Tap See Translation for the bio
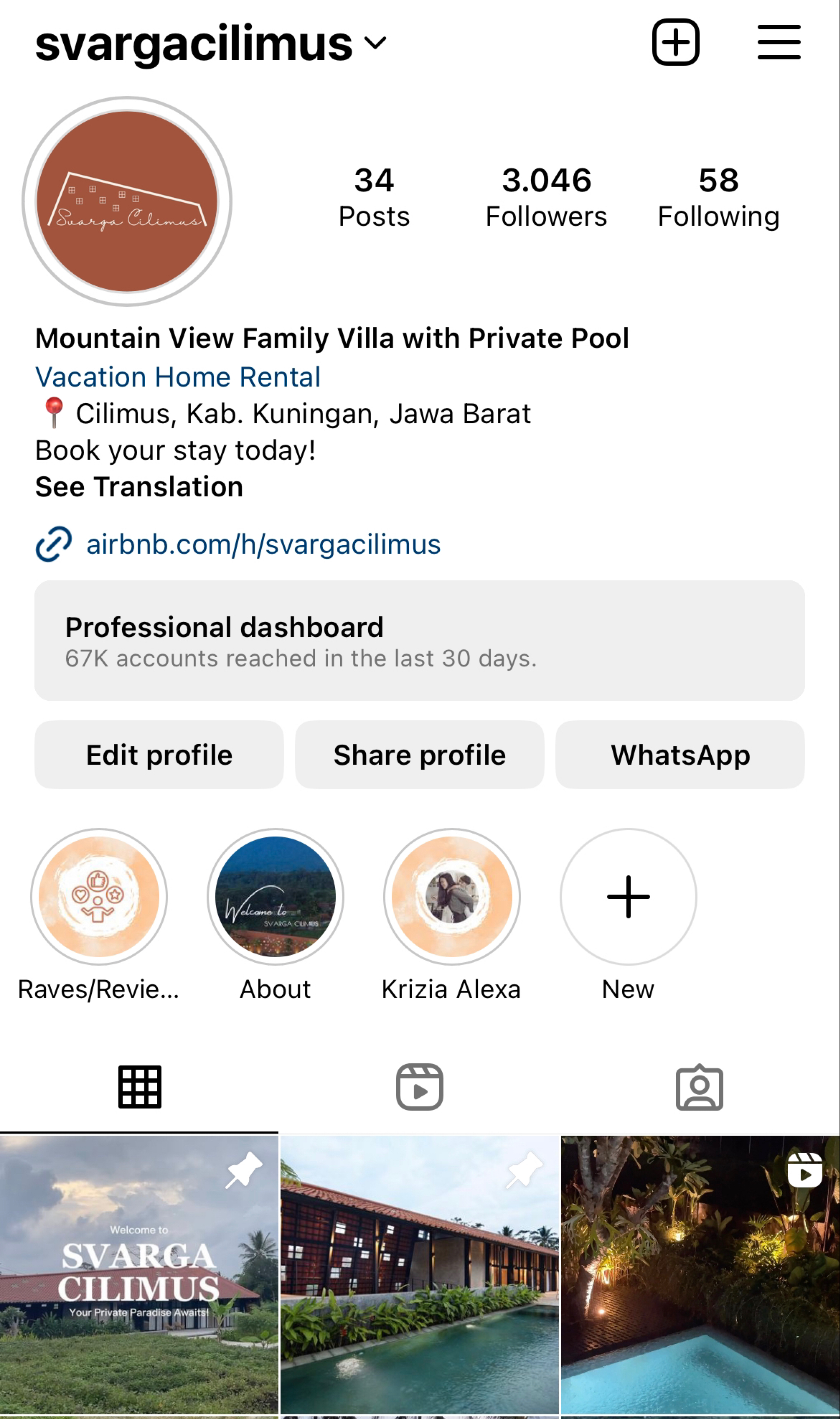 click(x=139, y=487)
